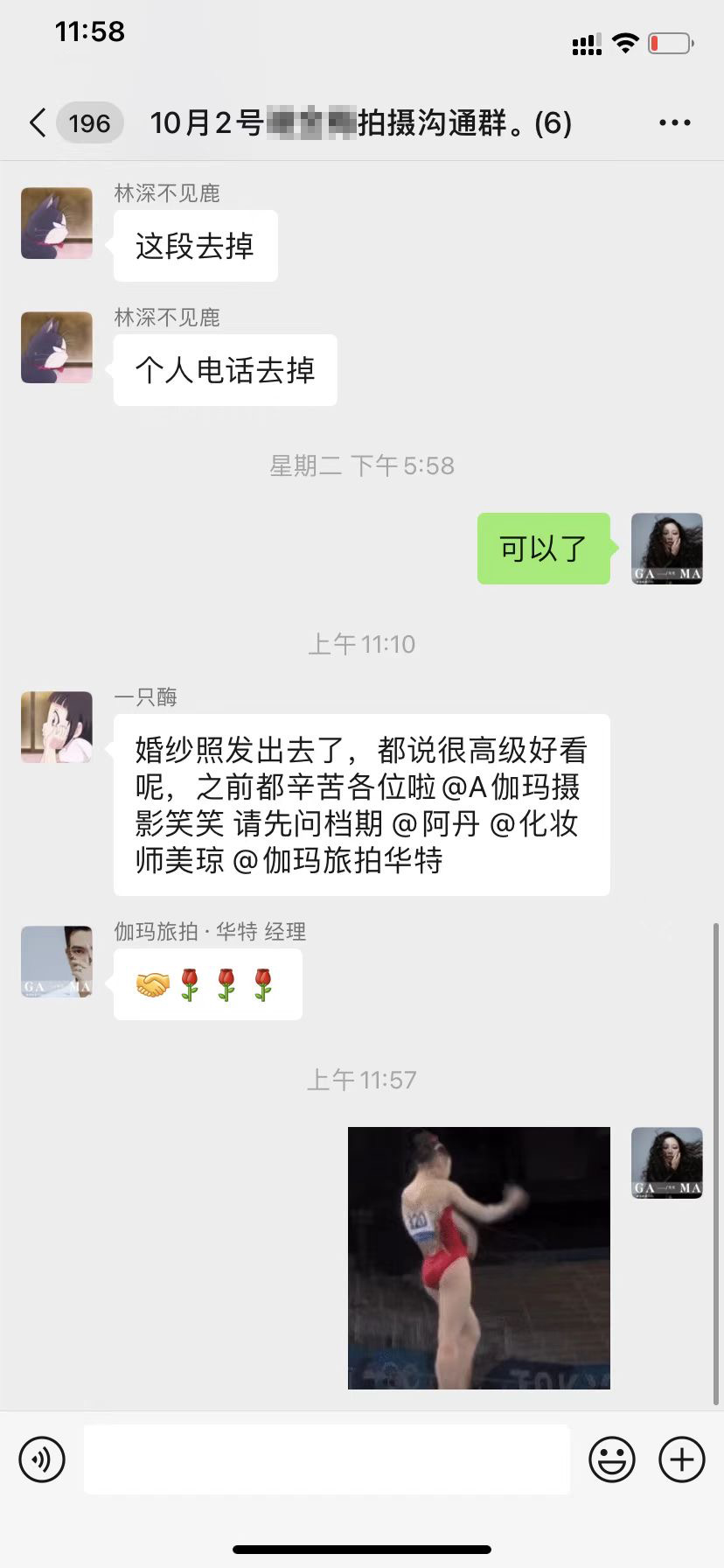The width and height of the screenshot is (724, 1568).
Task: Open my avatar beside 可以了 message
Action: click(x=667, y=549)
